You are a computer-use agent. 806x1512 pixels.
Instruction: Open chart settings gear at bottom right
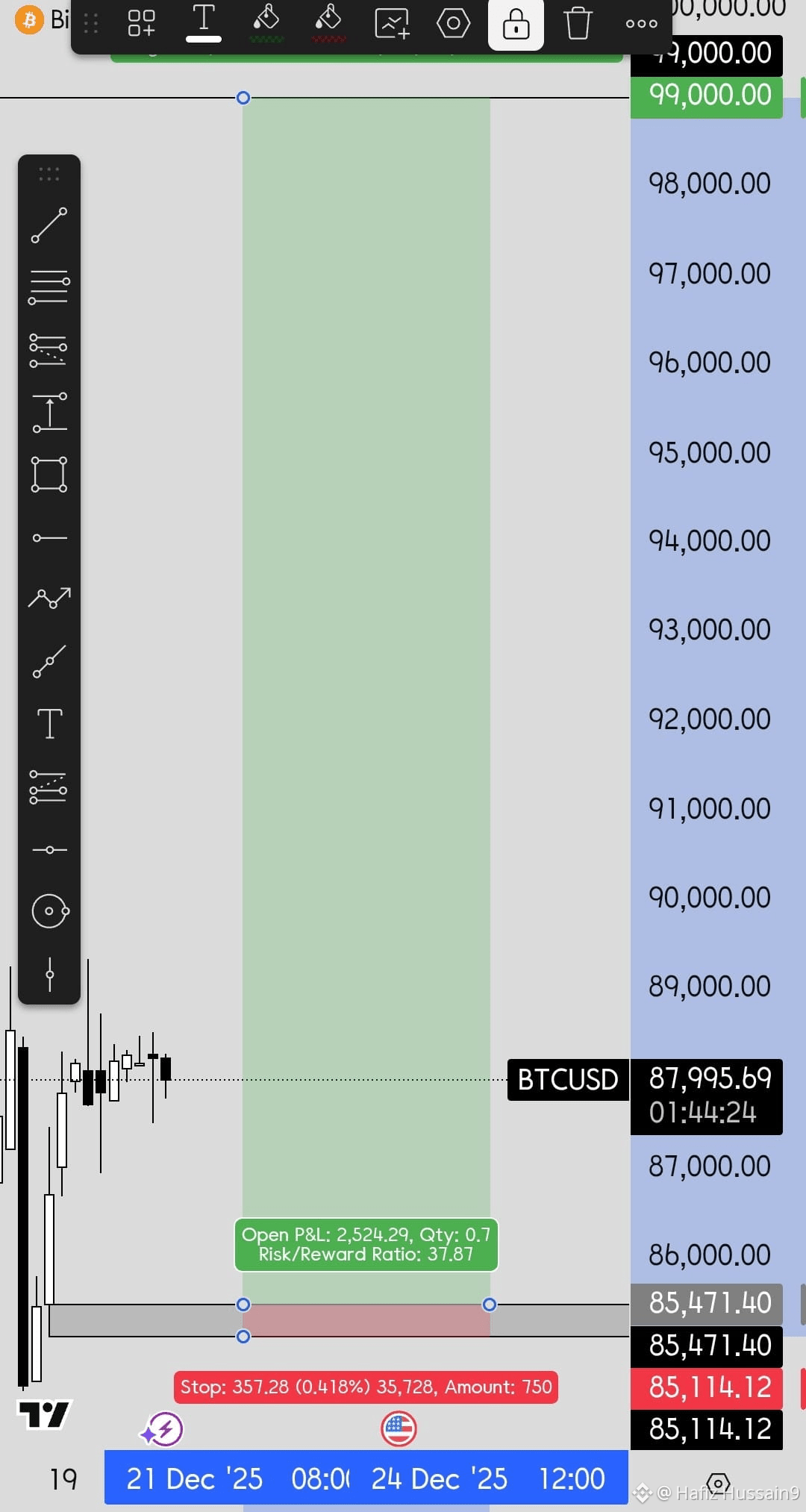point(717,1483)
